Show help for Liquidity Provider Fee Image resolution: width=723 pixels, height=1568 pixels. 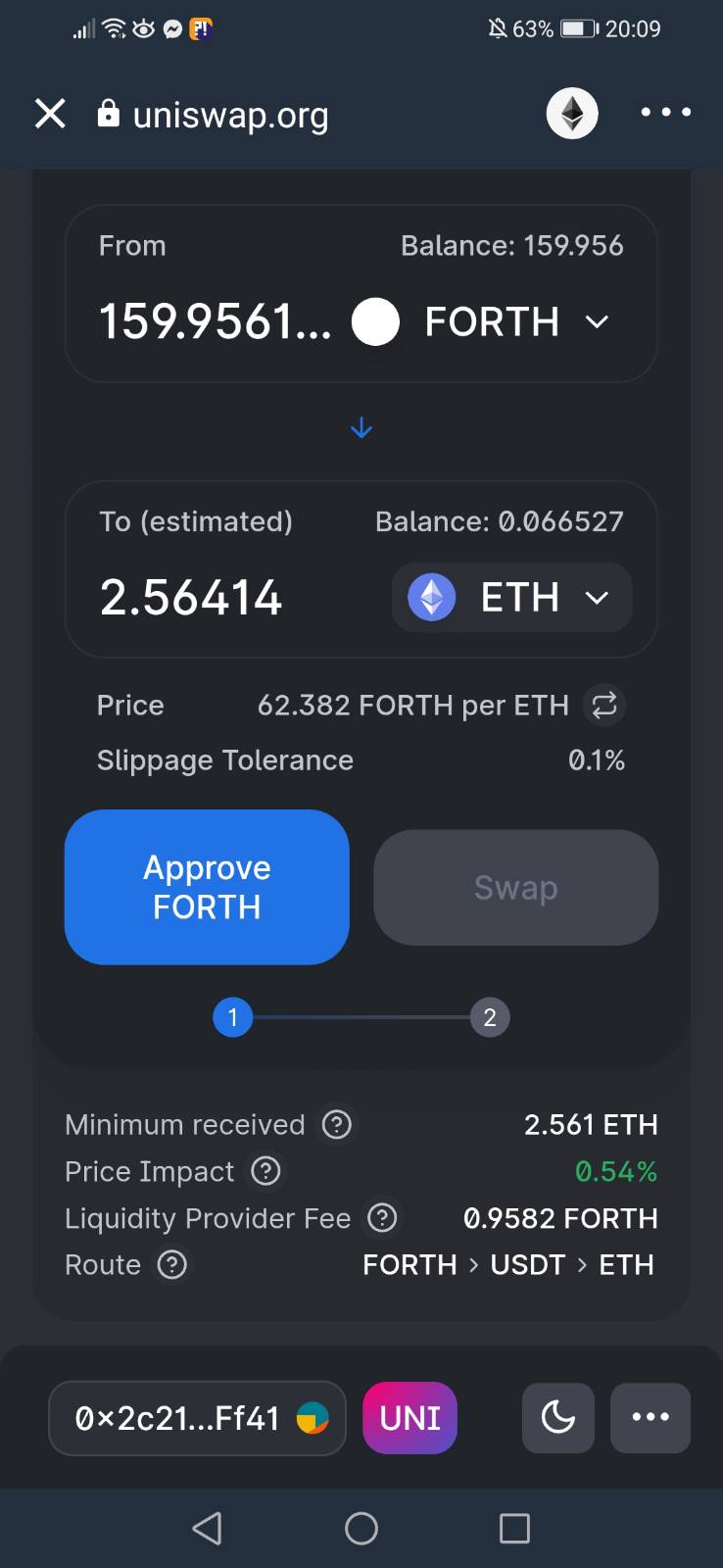tap(382, 1218)
